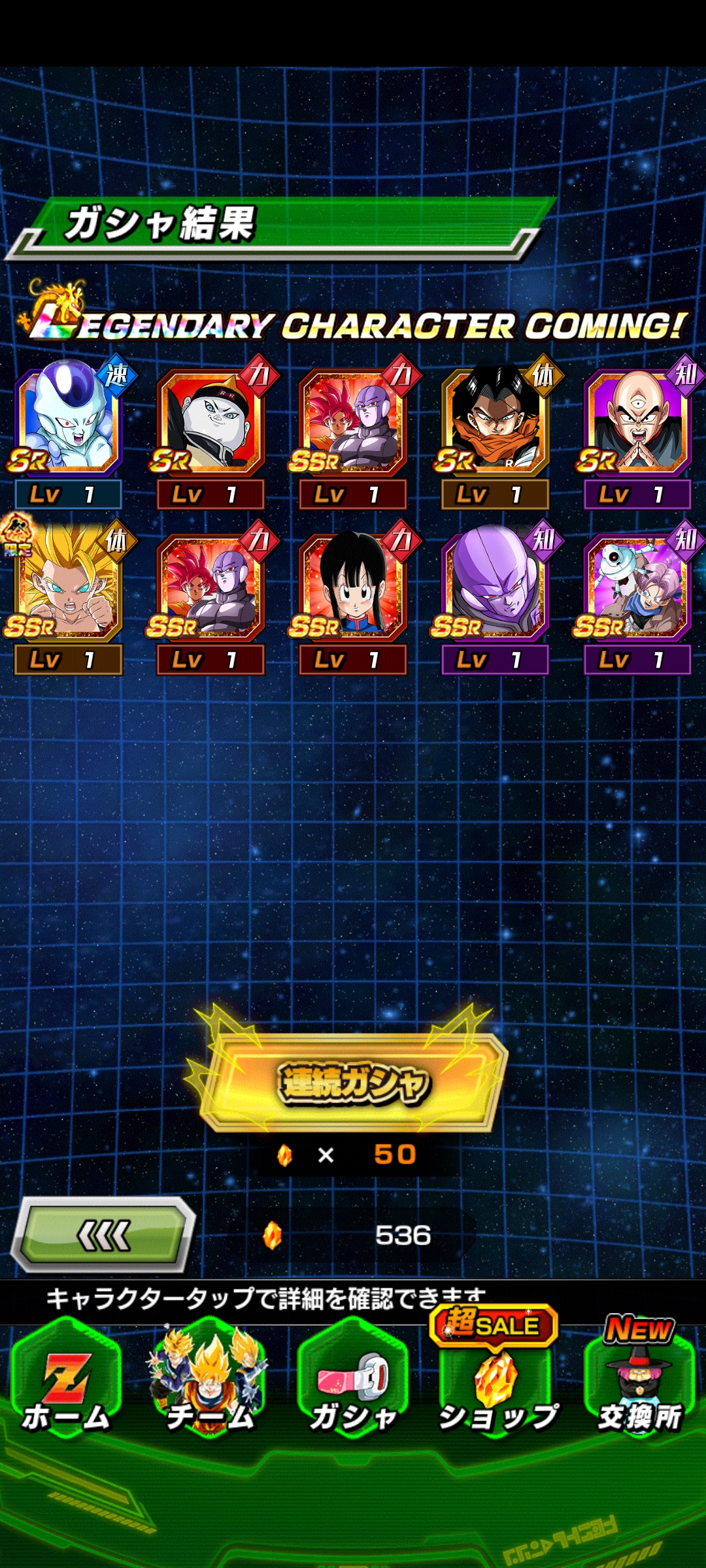
Task: Open the SR 知 Tien character card
Action: click(x=637, y=434)
